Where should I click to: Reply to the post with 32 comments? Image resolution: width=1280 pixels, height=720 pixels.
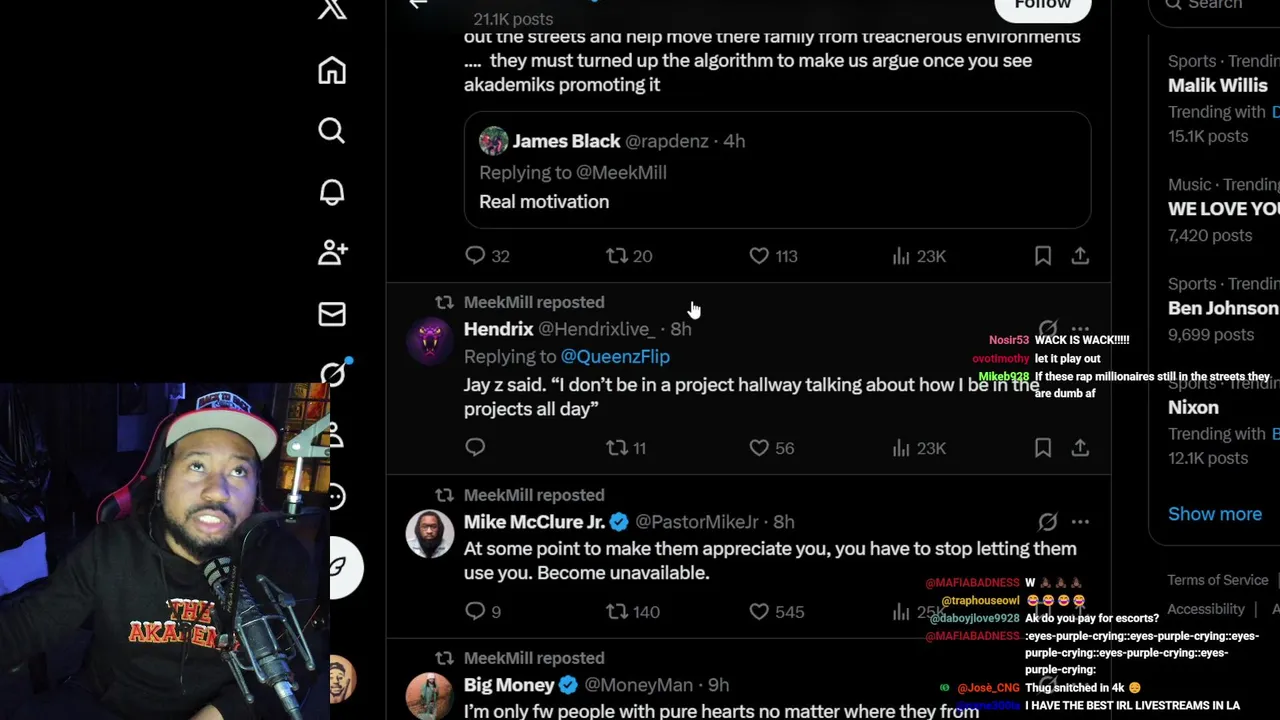pos(475,256)
